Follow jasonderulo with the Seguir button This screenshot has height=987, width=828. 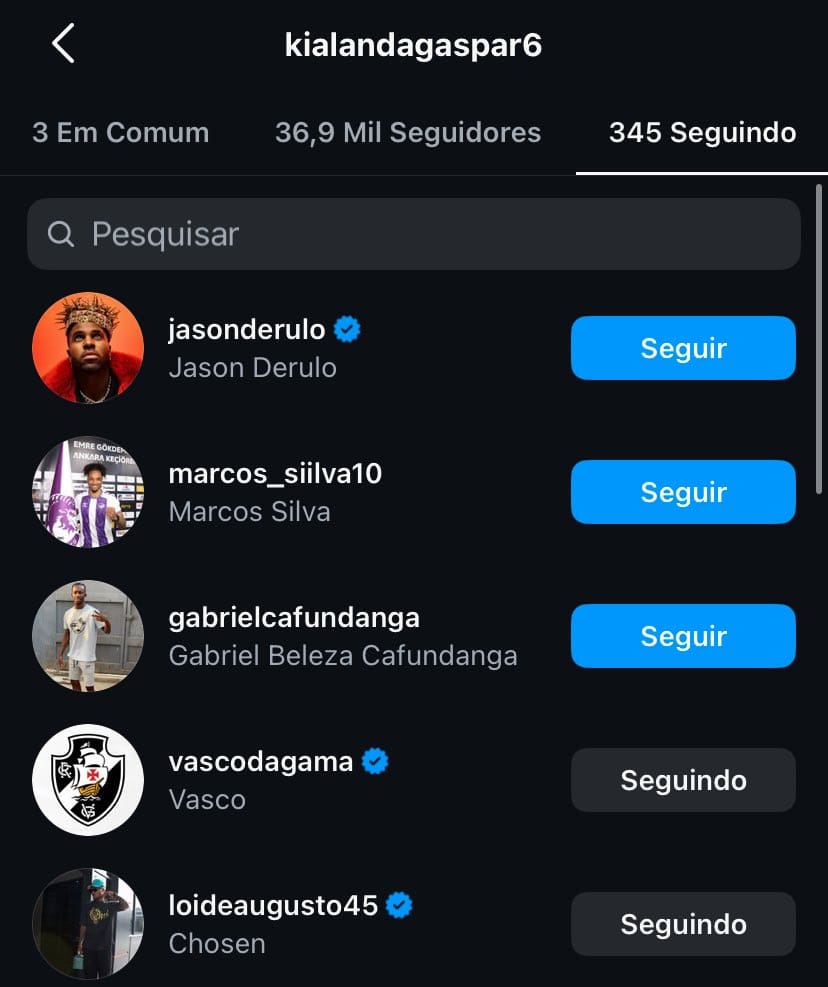pyautogui.click(x=683, y=348)
